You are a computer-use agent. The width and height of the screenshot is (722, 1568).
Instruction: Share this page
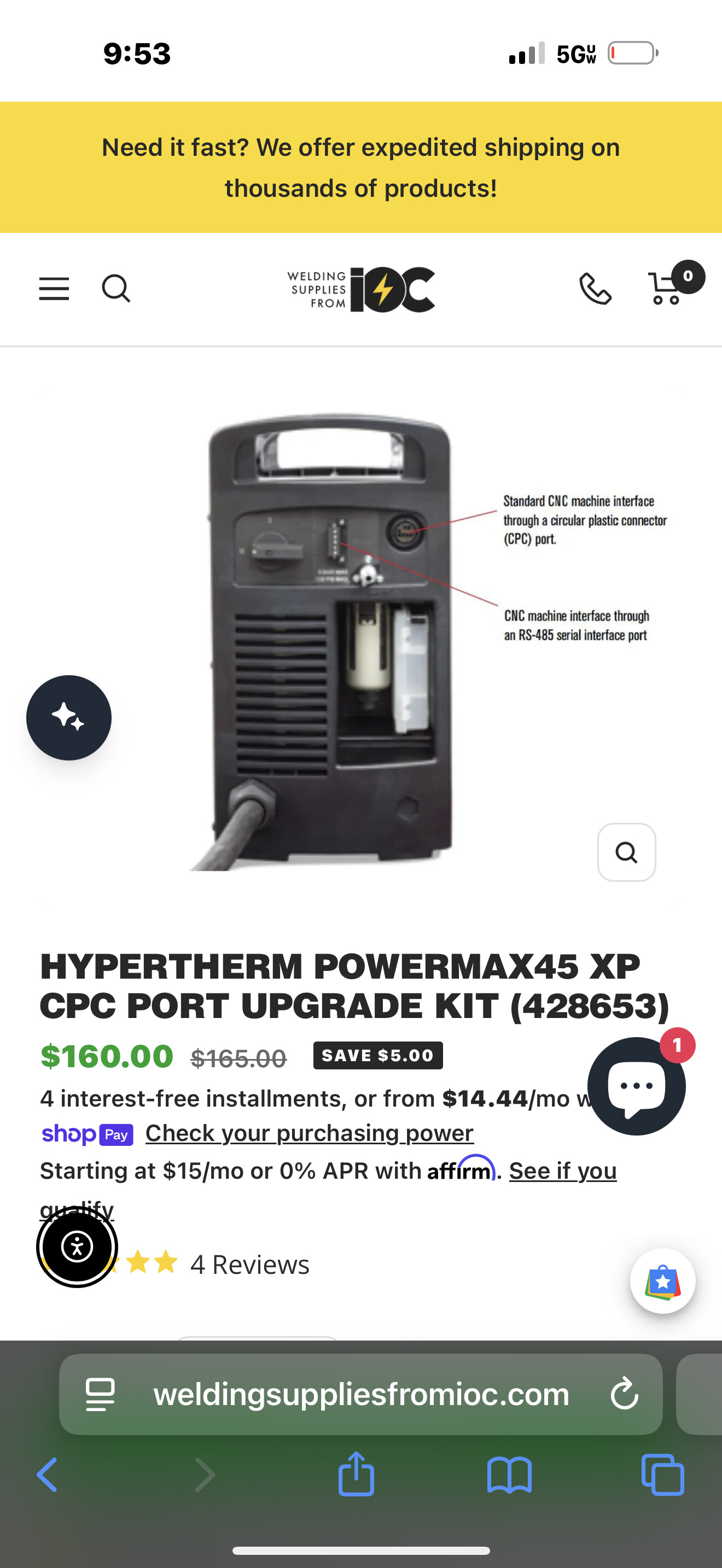pyautogui.click(x=356, y=1473)
